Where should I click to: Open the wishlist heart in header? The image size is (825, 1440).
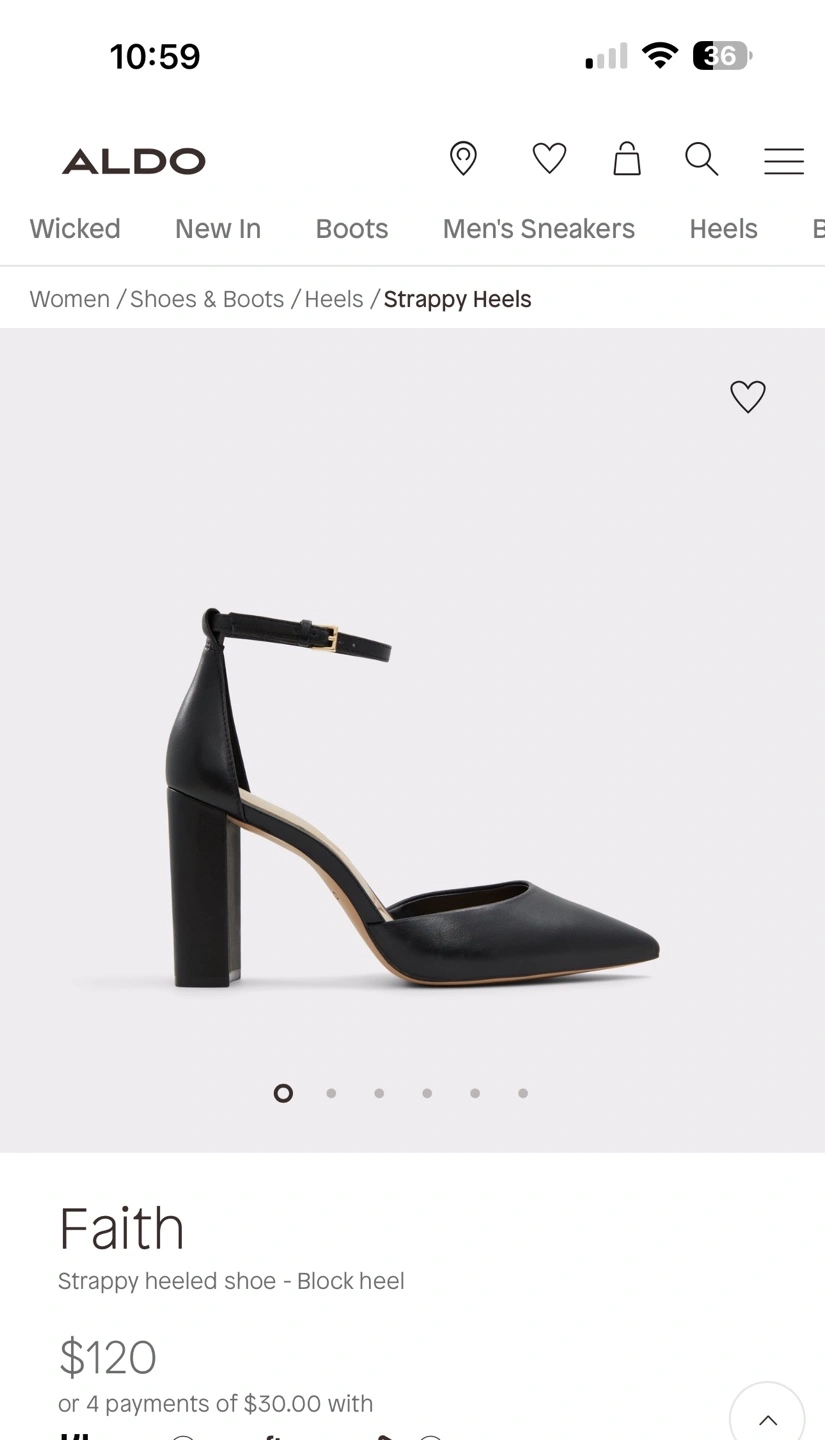coord(549,159)
